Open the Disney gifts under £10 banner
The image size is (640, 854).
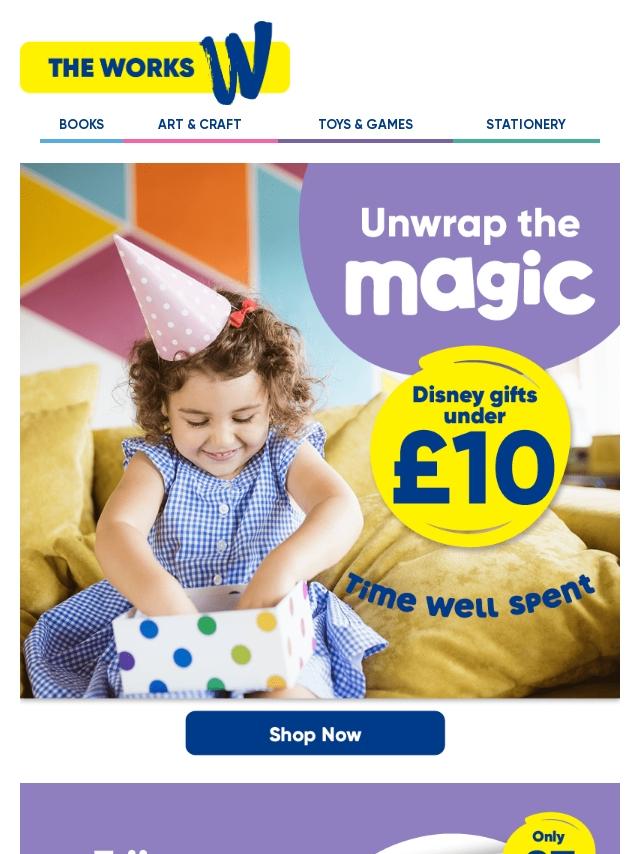pos(320,430)
